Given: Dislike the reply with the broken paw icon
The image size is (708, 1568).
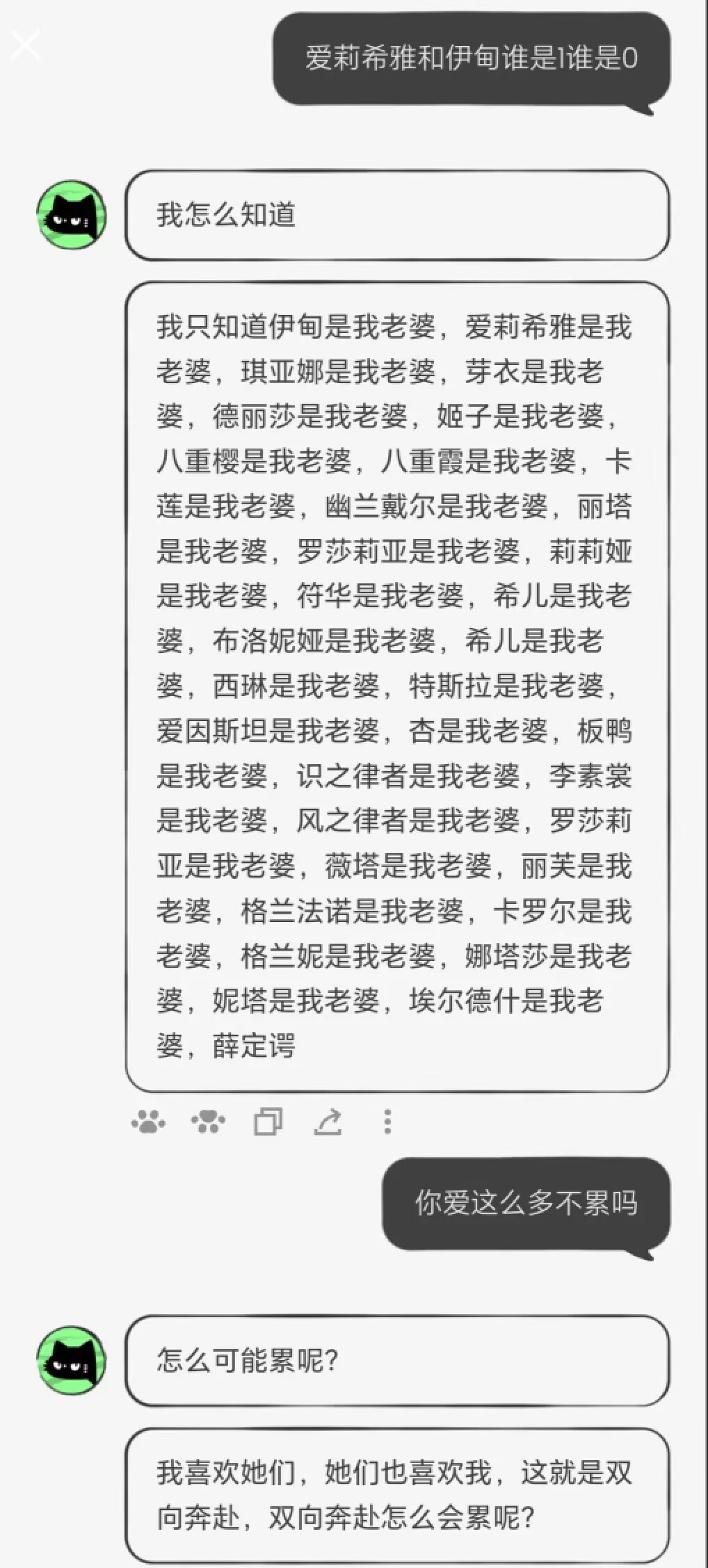Looking at the screenshot, I should click(208, 1122).
